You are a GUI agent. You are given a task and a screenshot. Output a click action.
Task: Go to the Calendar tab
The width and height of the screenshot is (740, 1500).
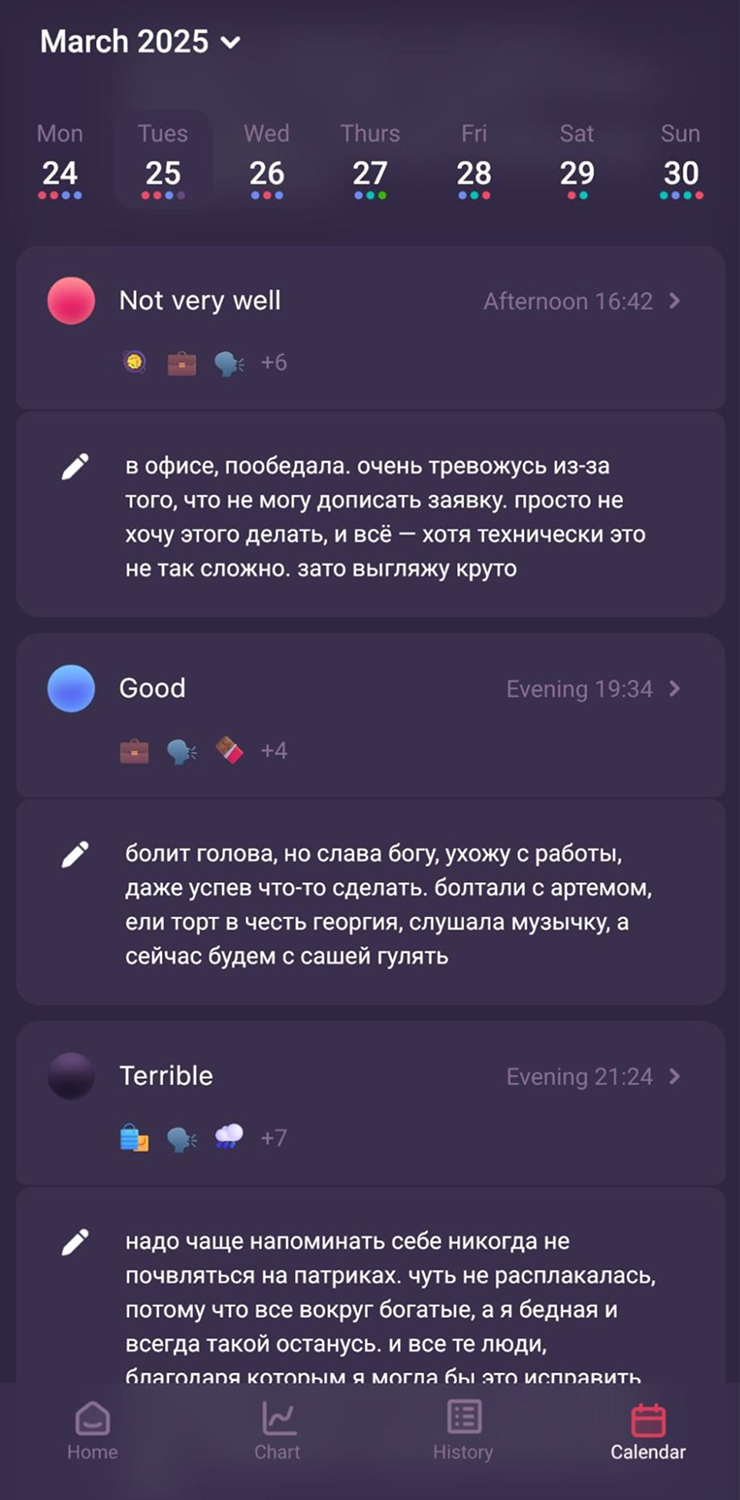(x=648, y=1430)
